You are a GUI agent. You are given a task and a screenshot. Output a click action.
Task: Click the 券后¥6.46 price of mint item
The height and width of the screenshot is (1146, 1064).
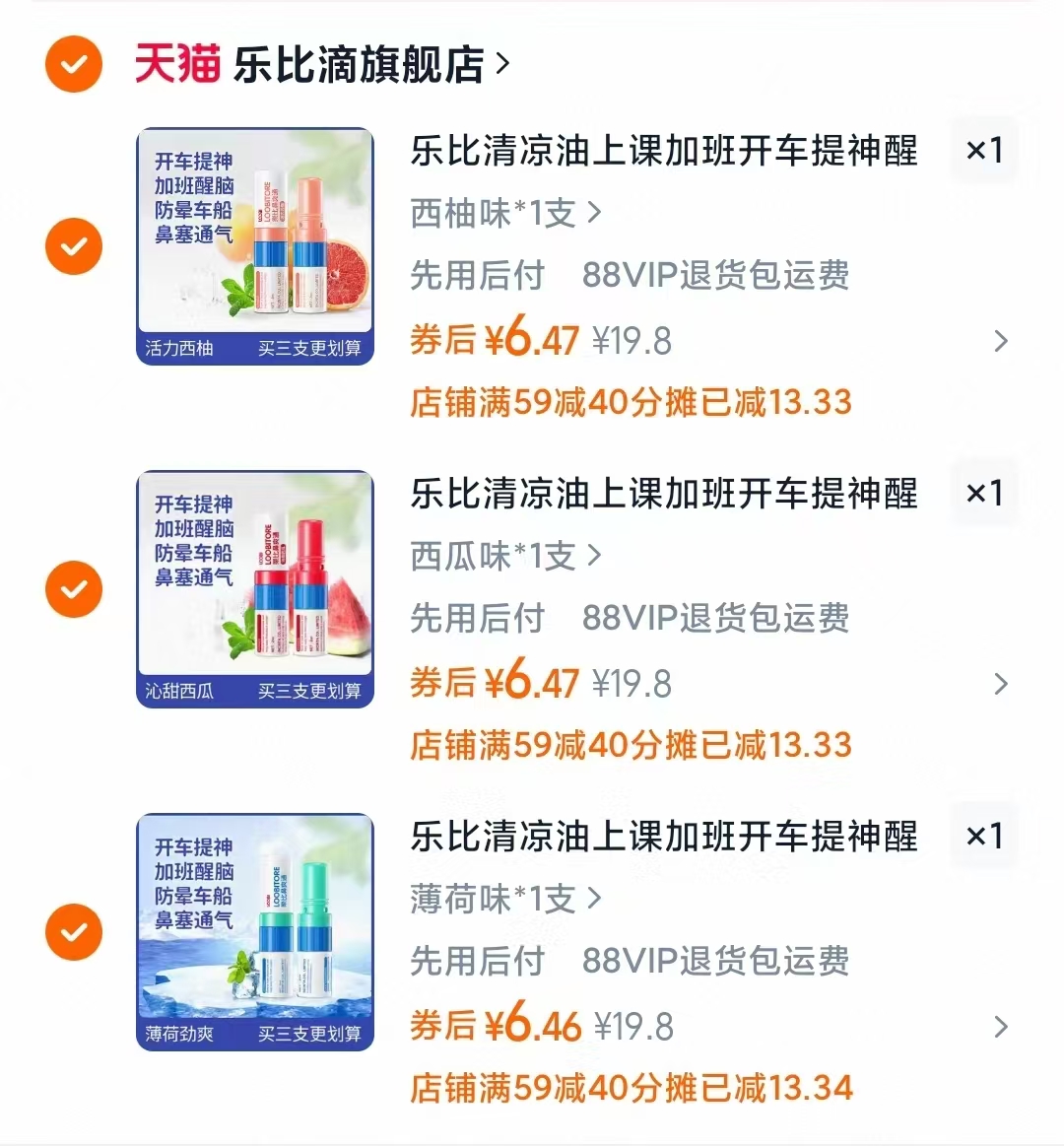[x=493, y=1025]
